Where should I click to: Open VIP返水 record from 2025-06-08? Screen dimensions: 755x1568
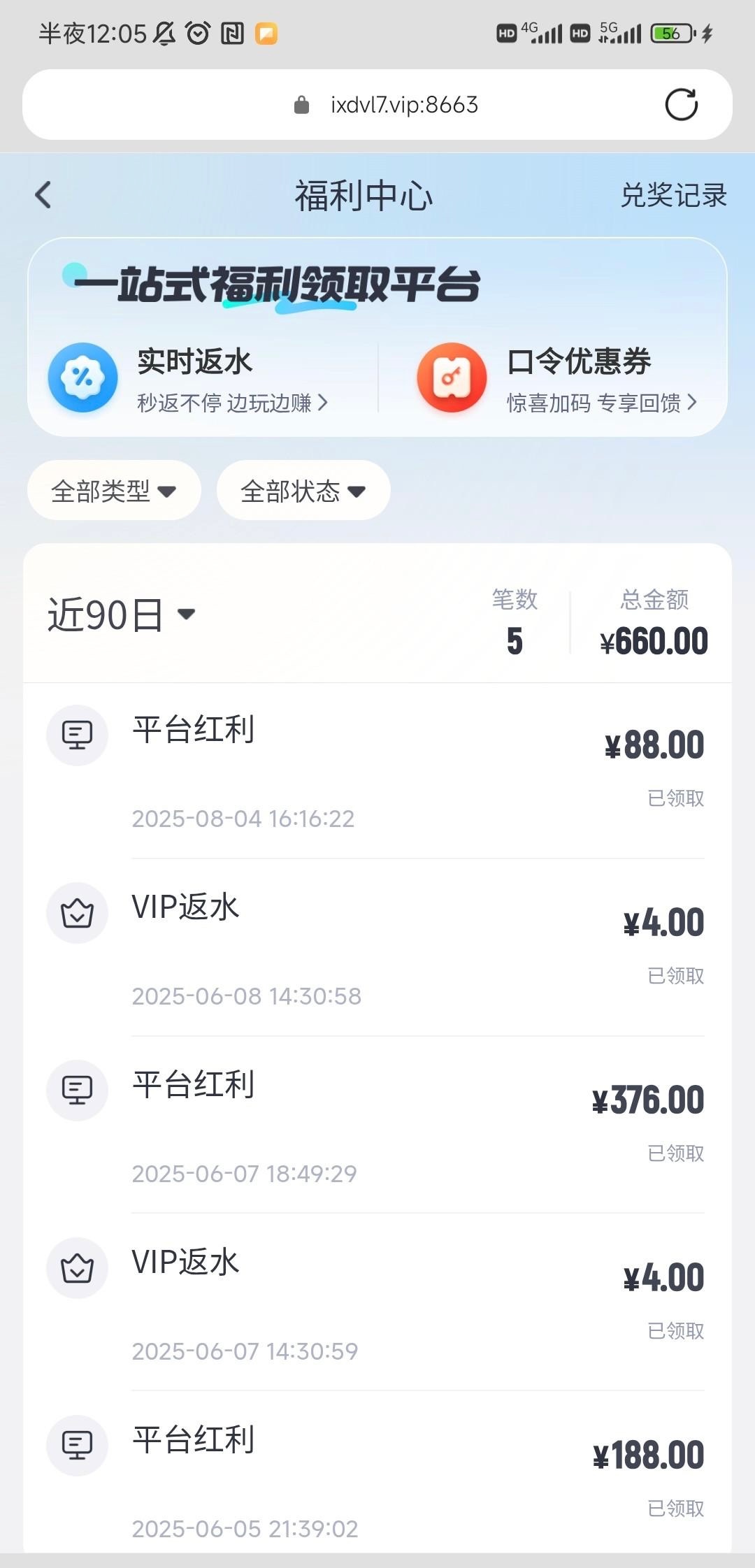click(x=377, y=948)
